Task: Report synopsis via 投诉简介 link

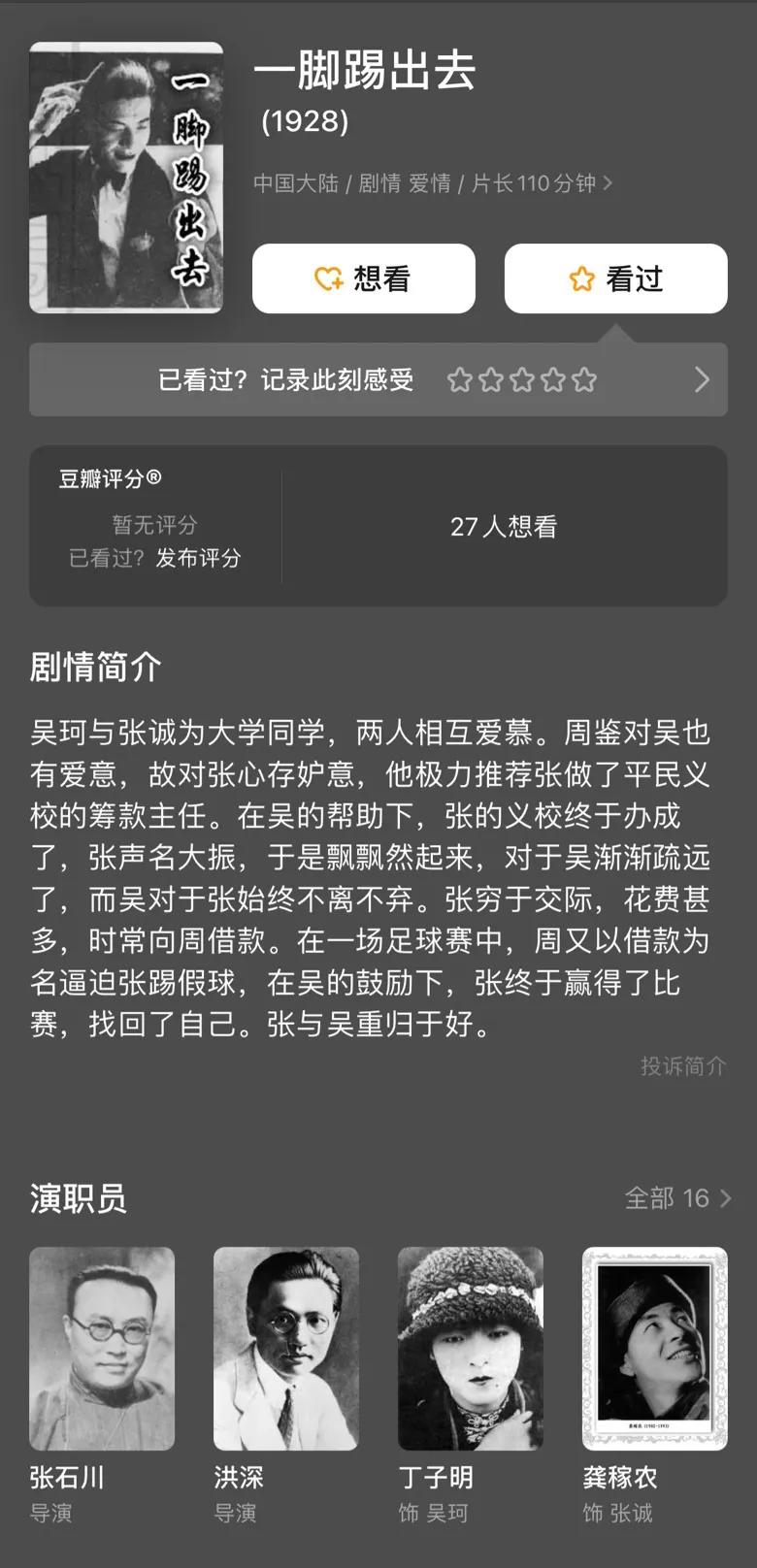Action: point(681,1064)
